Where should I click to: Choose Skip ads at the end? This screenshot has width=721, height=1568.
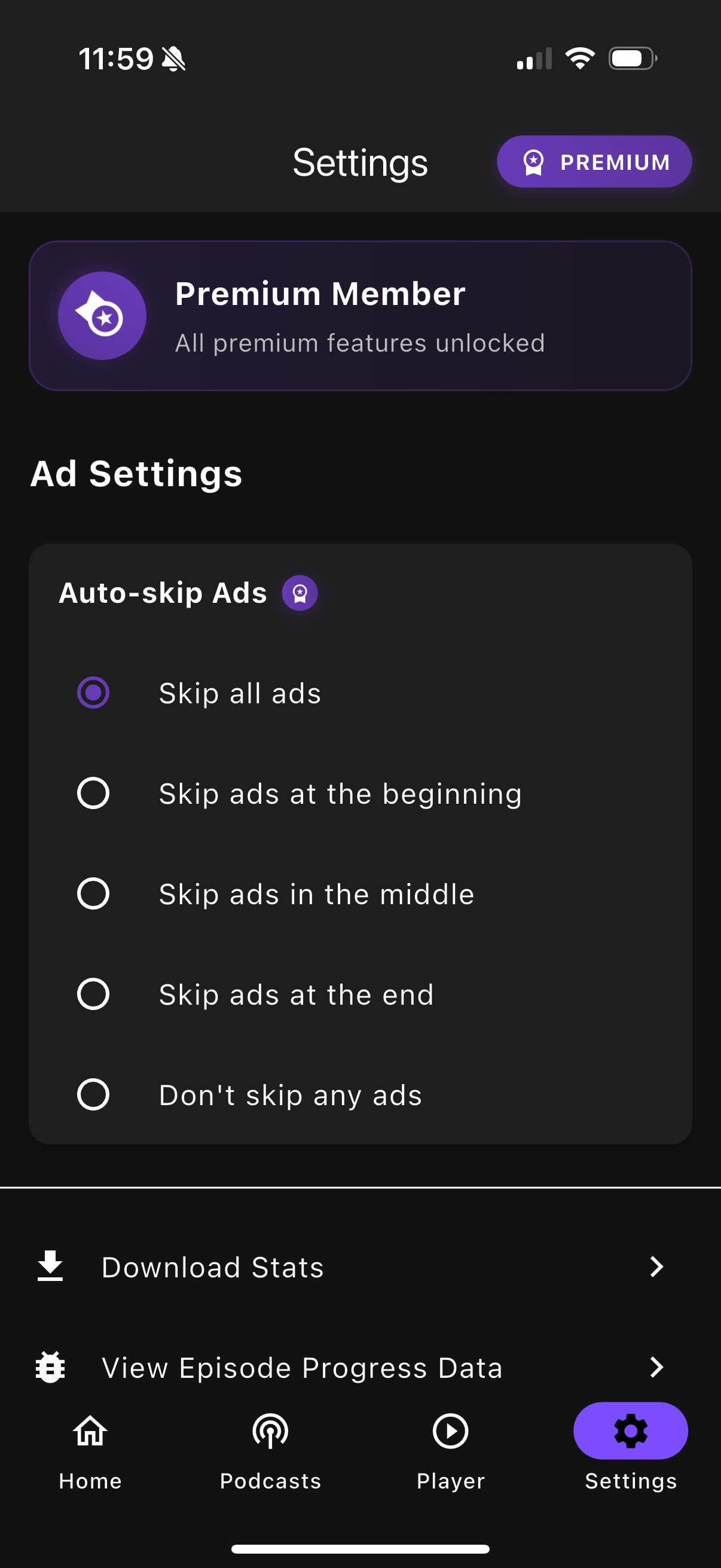tap(93, 994)
